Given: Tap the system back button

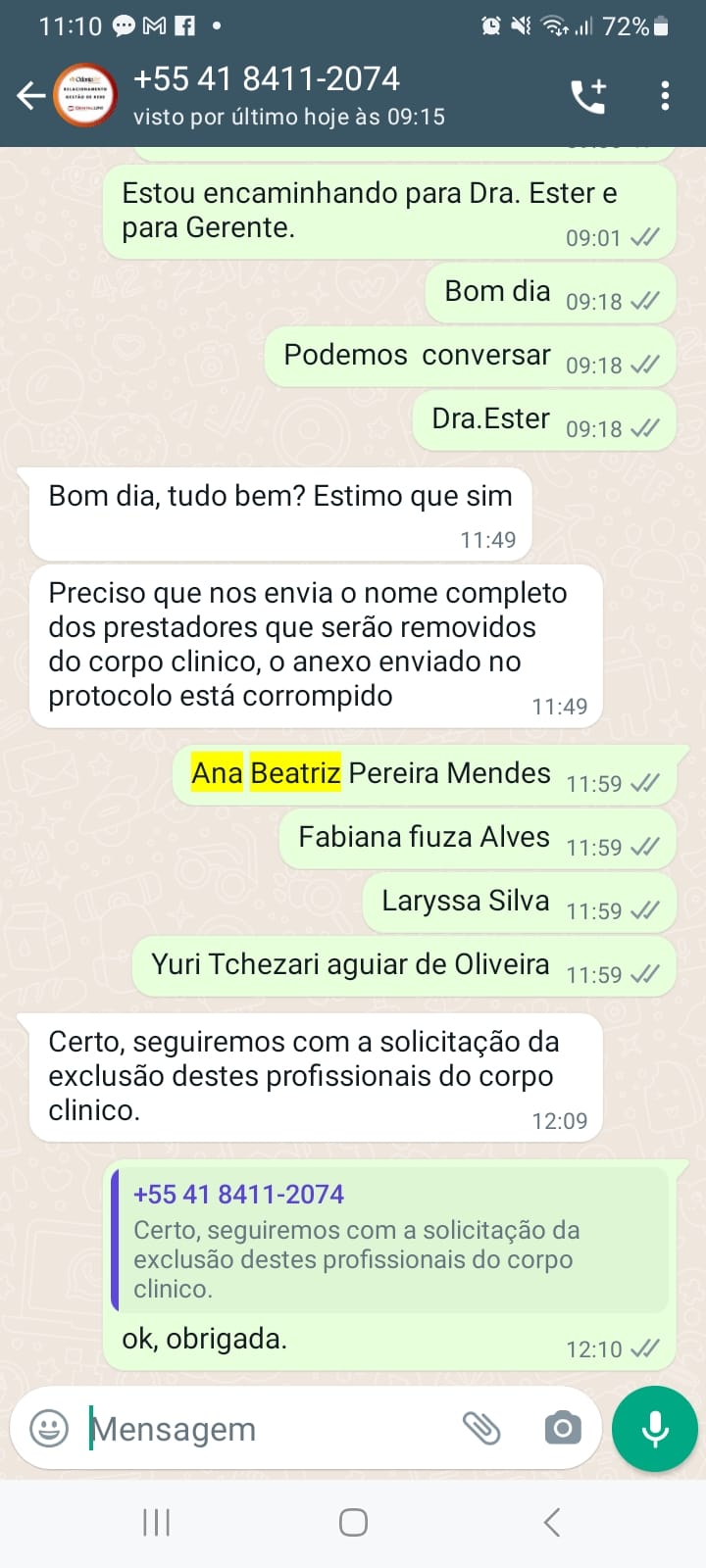Looking at the screenshot, I should point(552,1522).
